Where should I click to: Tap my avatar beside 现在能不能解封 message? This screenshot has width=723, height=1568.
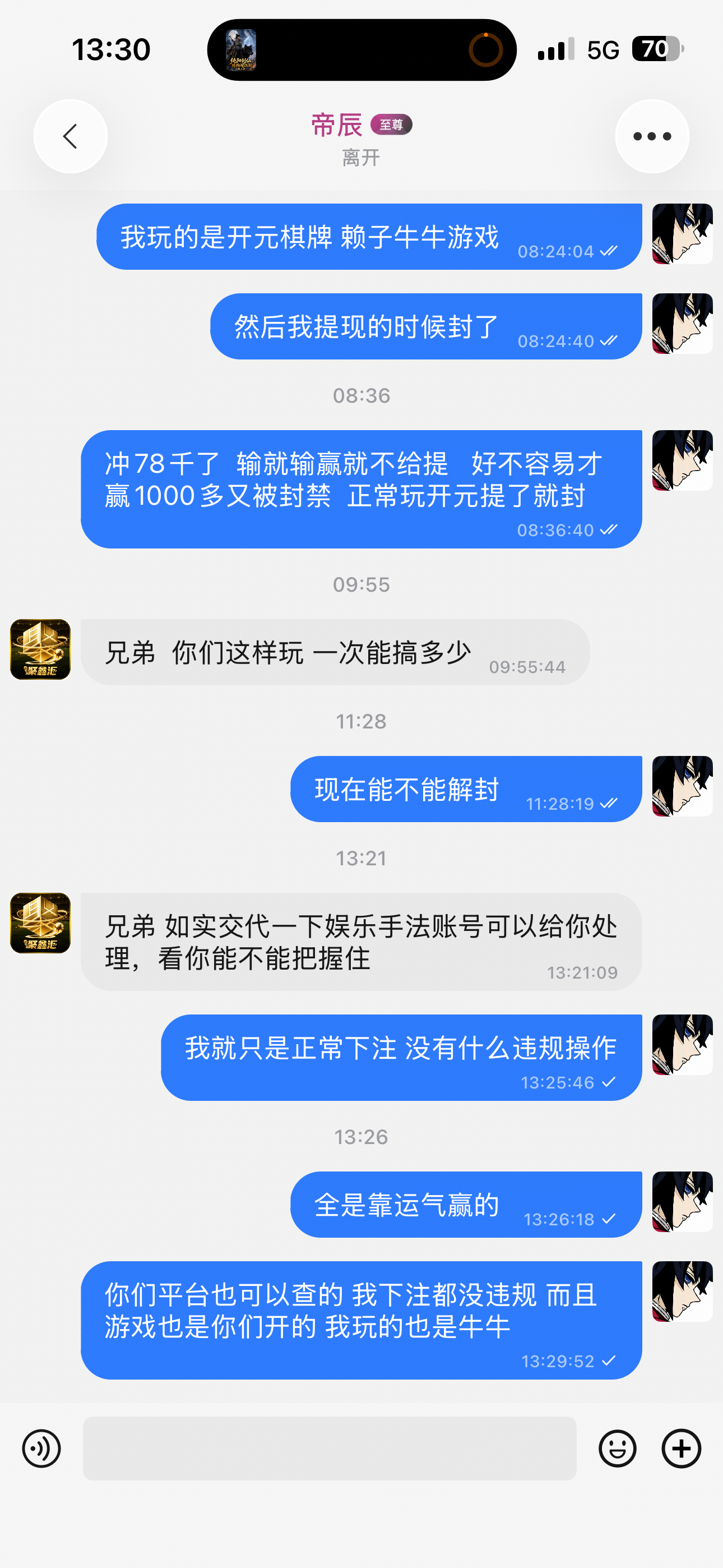click(682, 786)
